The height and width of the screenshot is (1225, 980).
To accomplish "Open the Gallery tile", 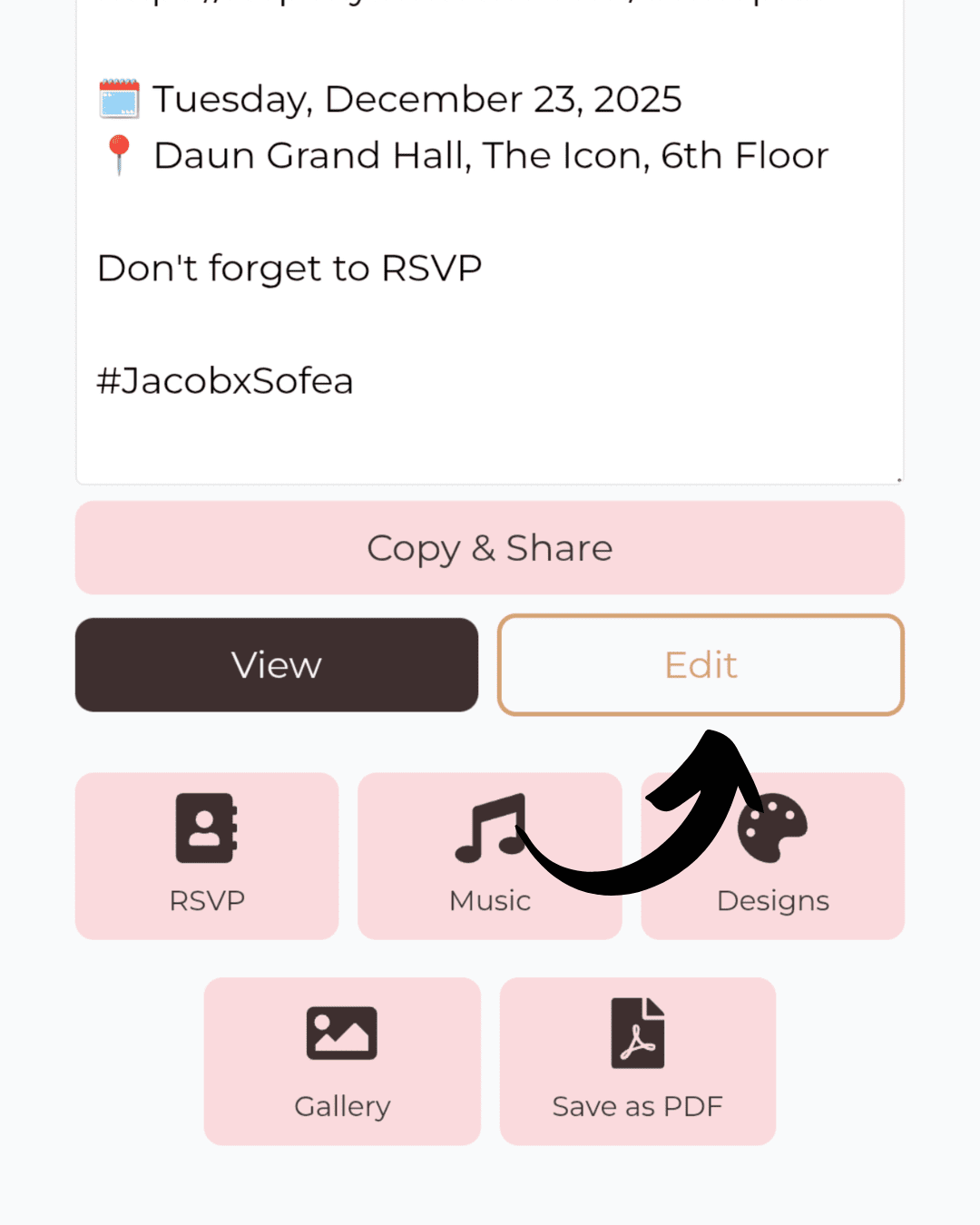I will coord(342,1061).
